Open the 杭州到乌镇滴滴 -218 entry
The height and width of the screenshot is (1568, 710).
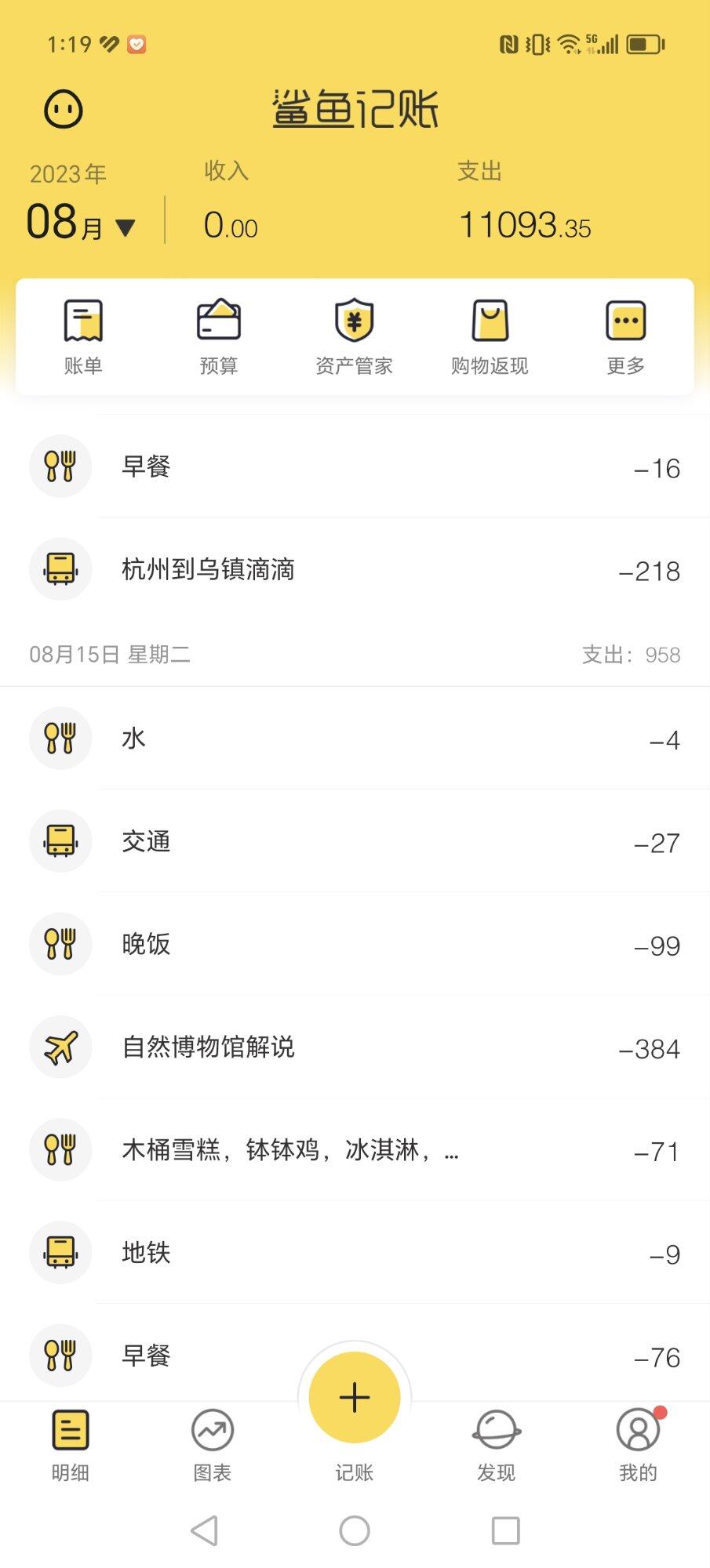(355, 569)
